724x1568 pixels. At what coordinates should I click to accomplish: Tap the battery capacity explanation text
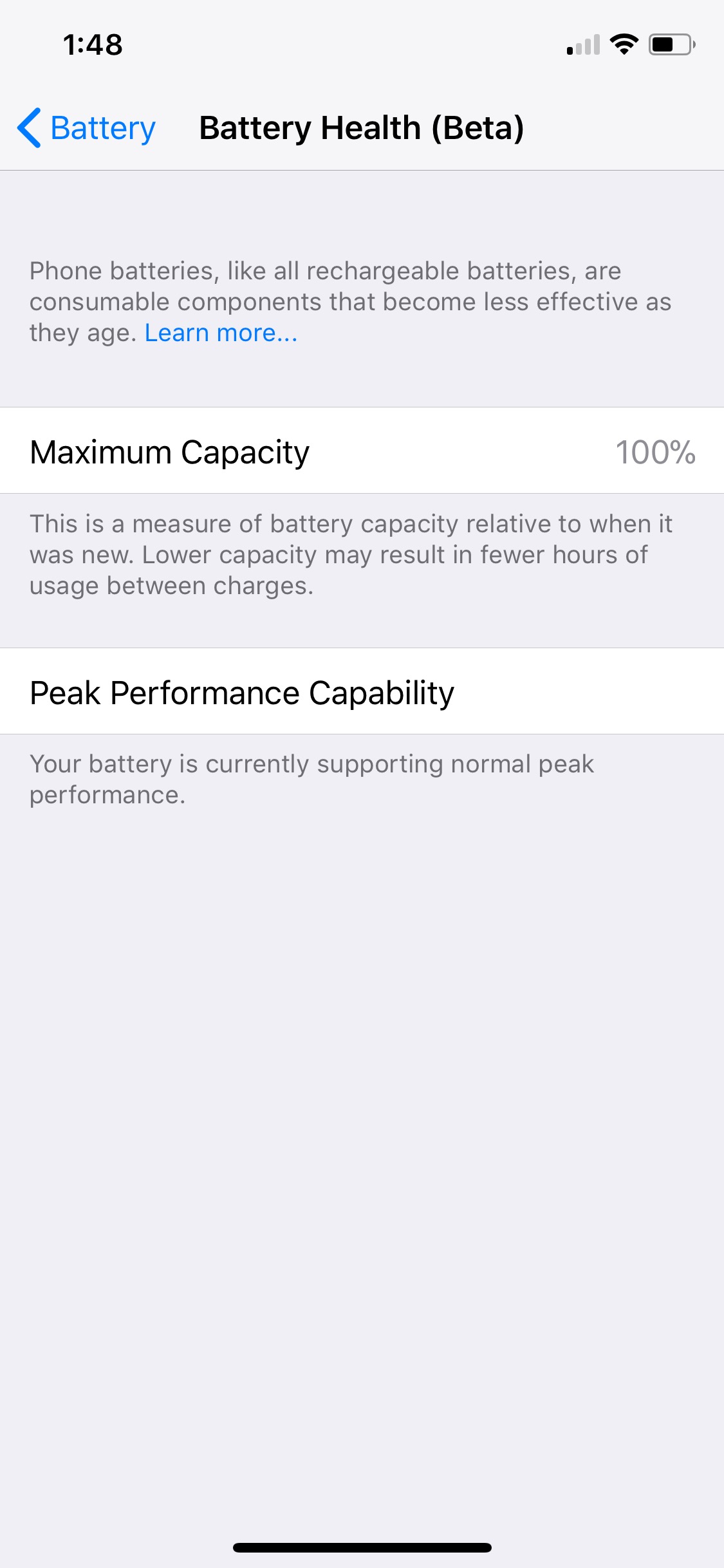[x=351, y=554]
